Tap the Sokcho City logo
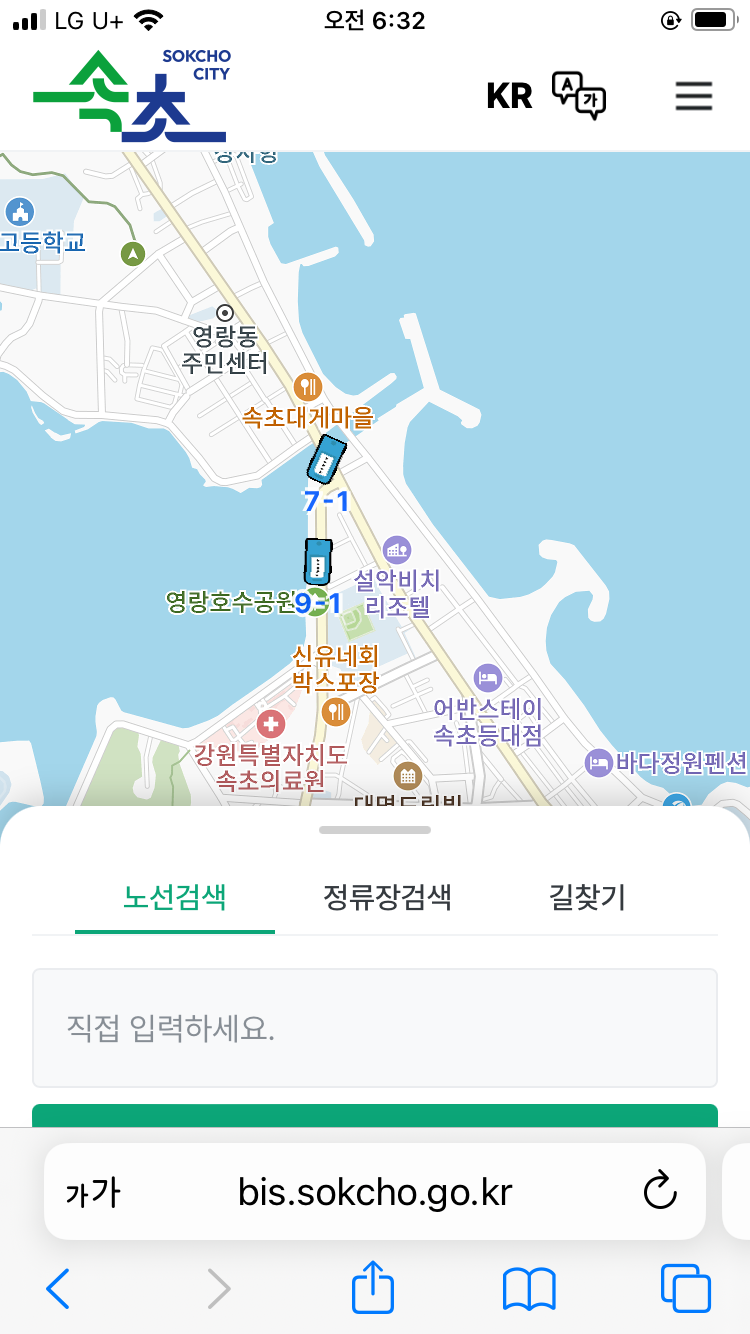This screenshot has width=750, height=1334. (x=131, y=96)
